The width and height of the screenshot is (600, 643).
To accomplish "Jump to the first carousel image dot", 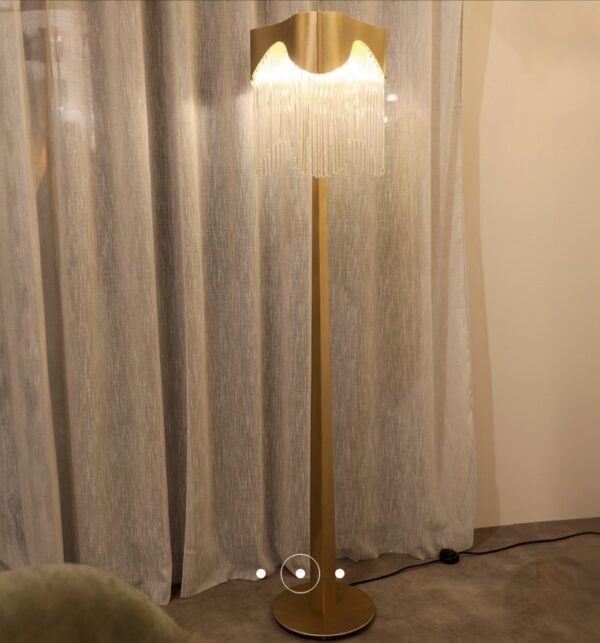I will [260, 573].
